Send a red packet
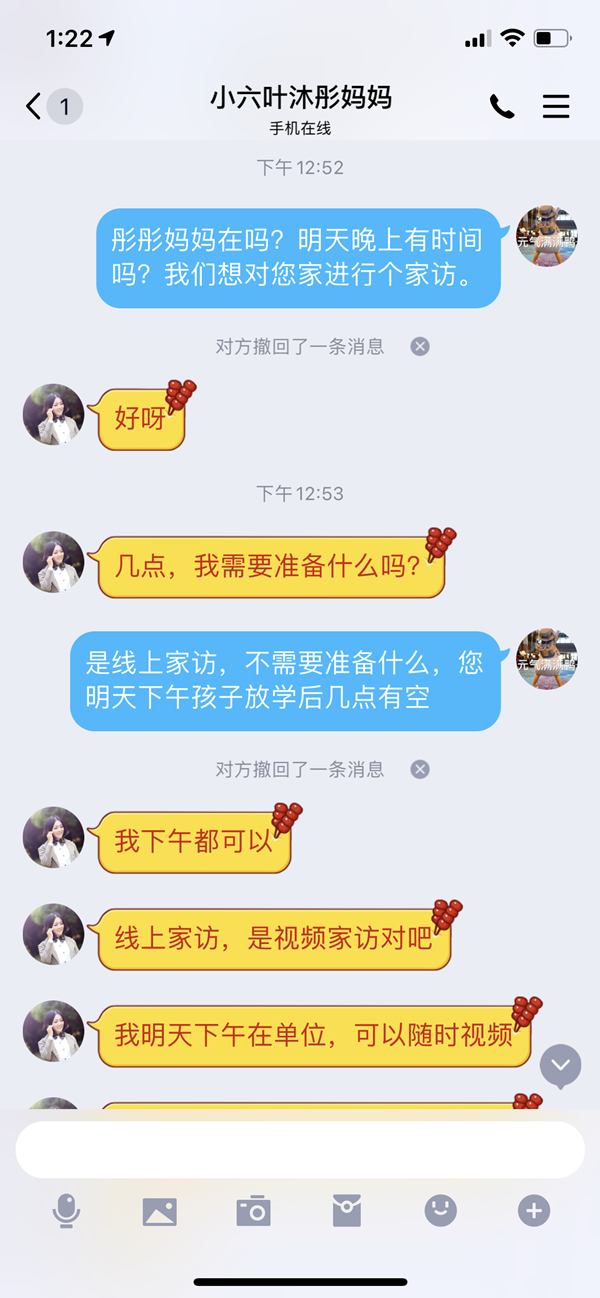This screenshot has height=1298, width=600. [x=347, y=1212]
